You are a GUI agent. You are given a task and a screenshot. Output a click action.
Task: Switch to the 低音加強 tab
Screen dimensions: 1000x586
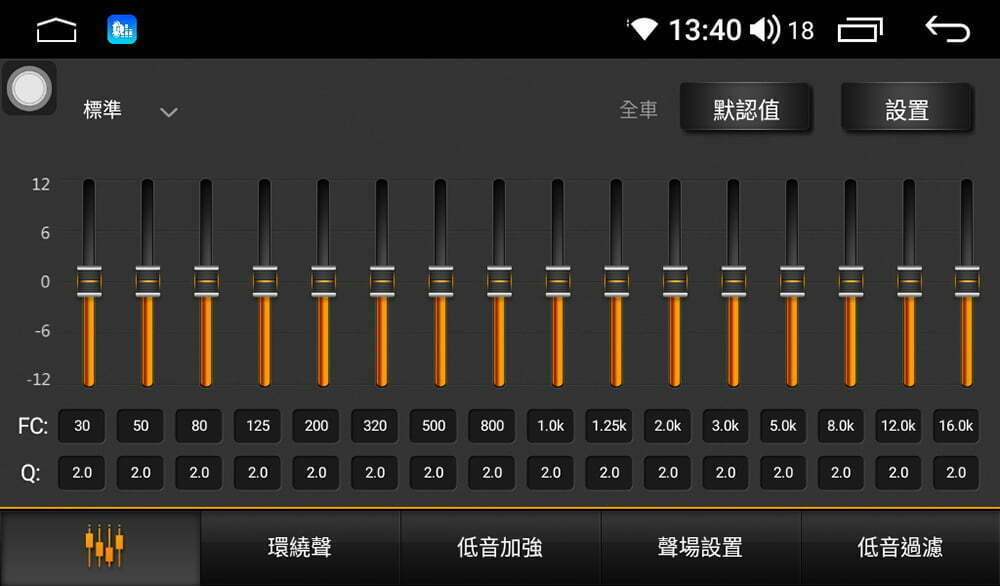tap(500, 548)
